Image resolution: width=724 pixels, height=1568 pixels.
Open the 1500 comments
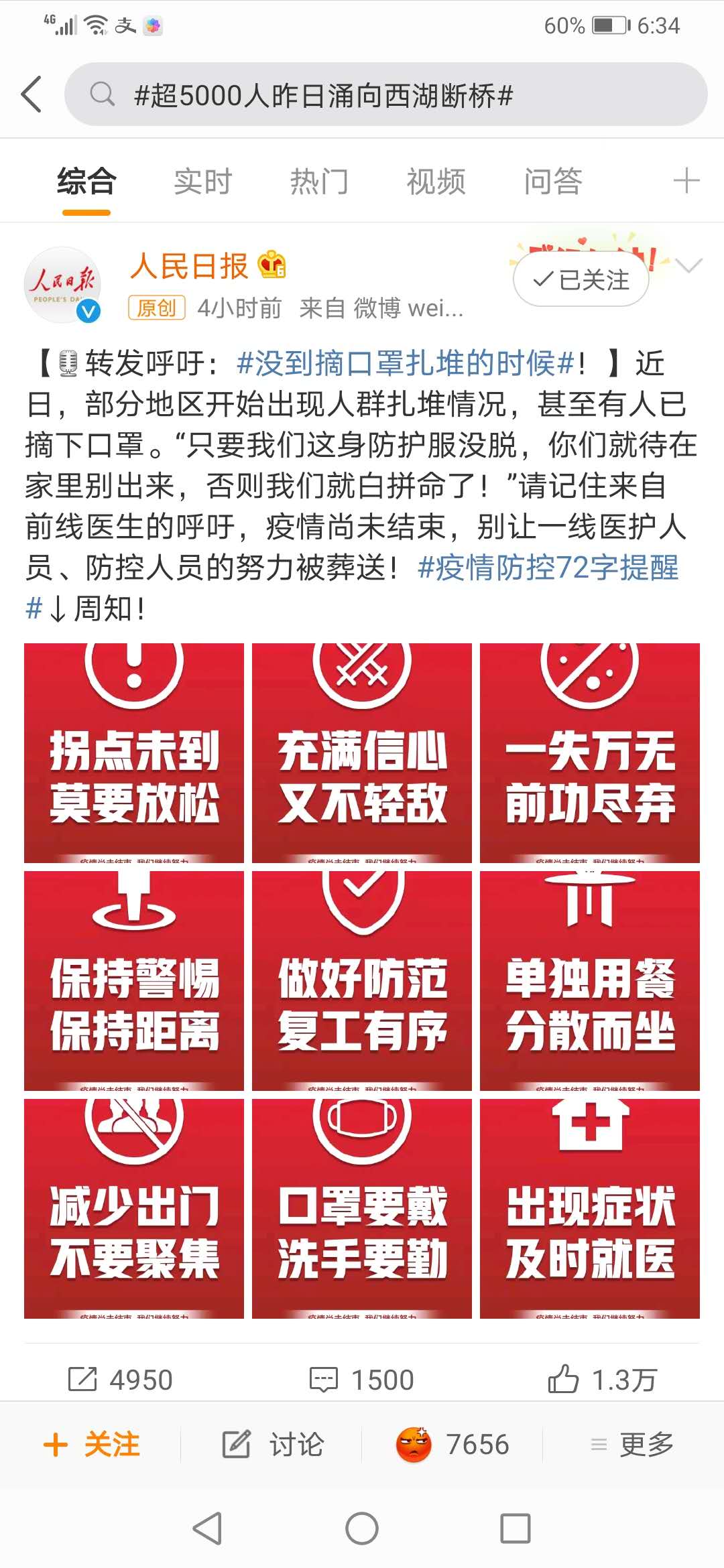tap(362, 1380)
